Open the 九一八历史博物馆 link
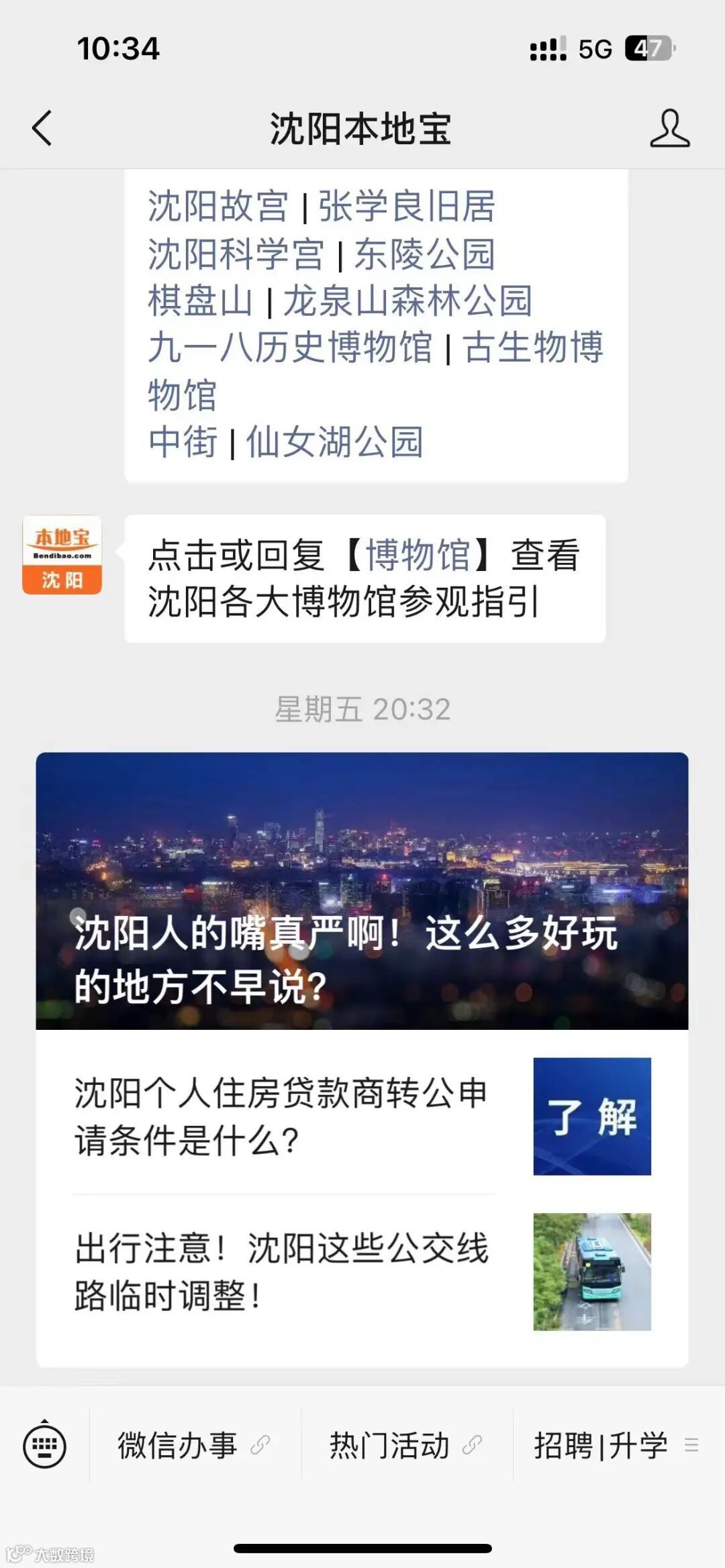 coord(290,348)
